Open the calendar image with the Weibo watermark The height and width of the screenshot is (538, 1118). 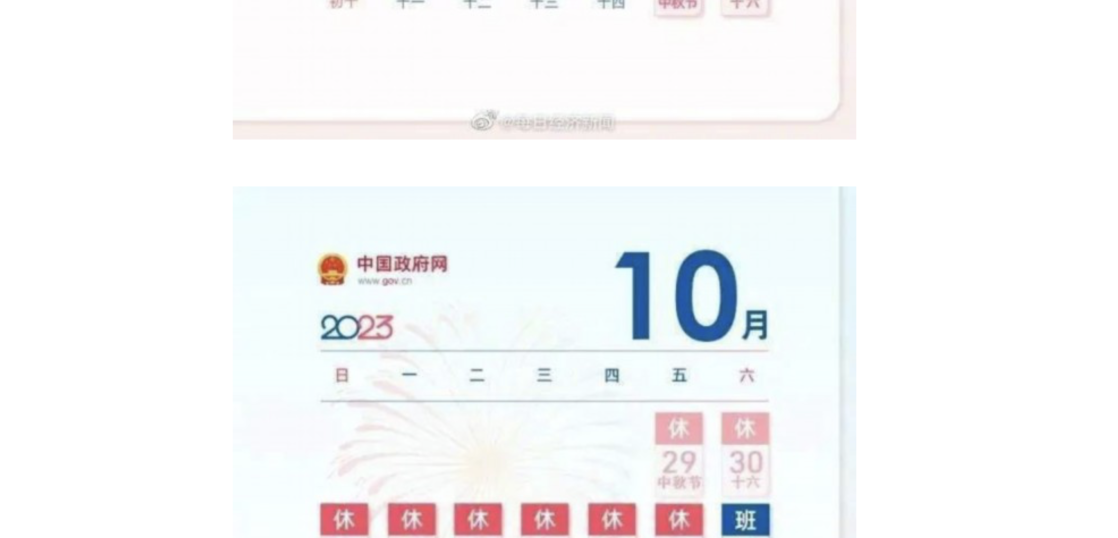[x=544, y=68]
